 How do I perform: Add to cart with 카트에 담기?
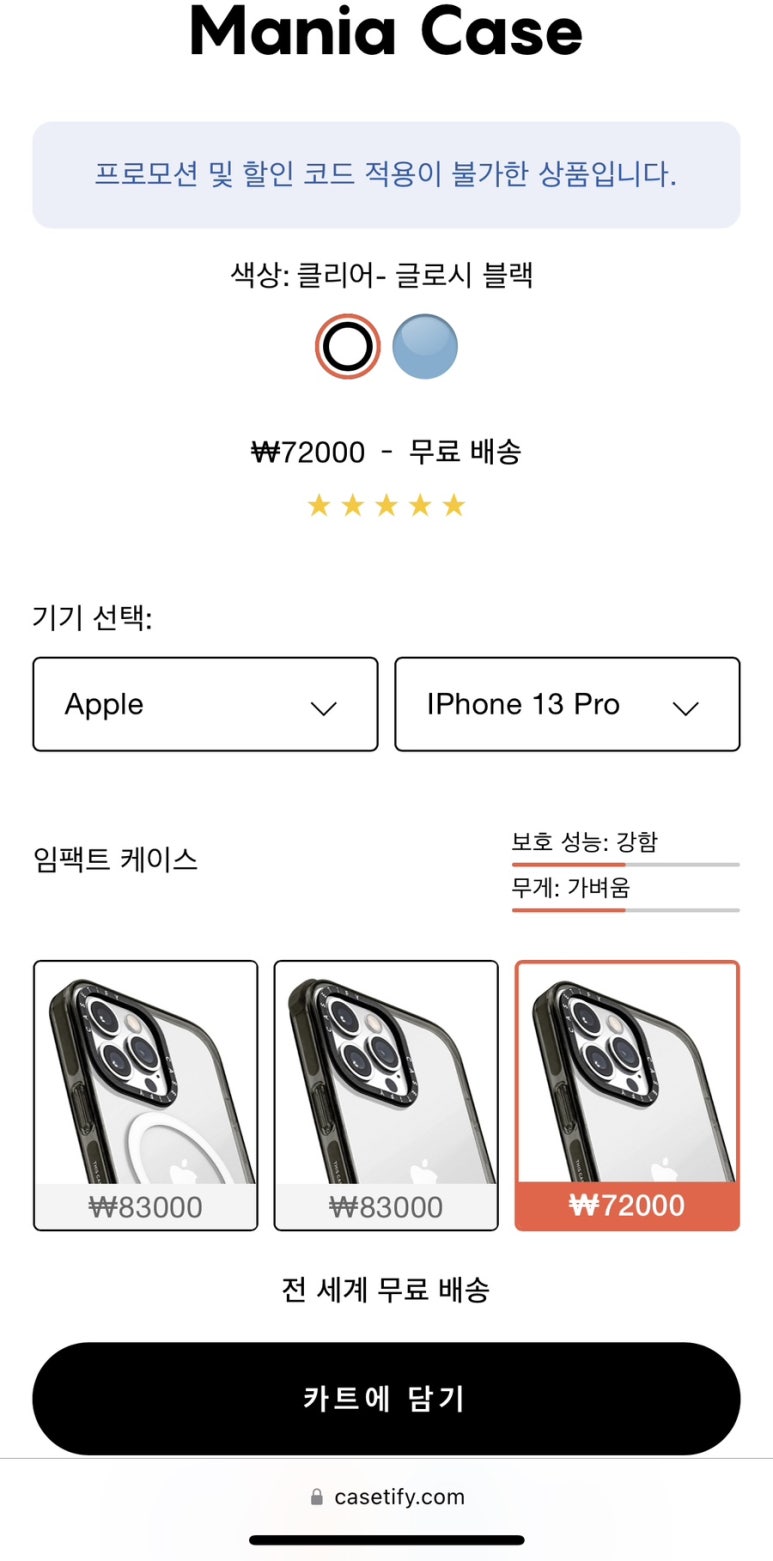tap(386, 1398)
